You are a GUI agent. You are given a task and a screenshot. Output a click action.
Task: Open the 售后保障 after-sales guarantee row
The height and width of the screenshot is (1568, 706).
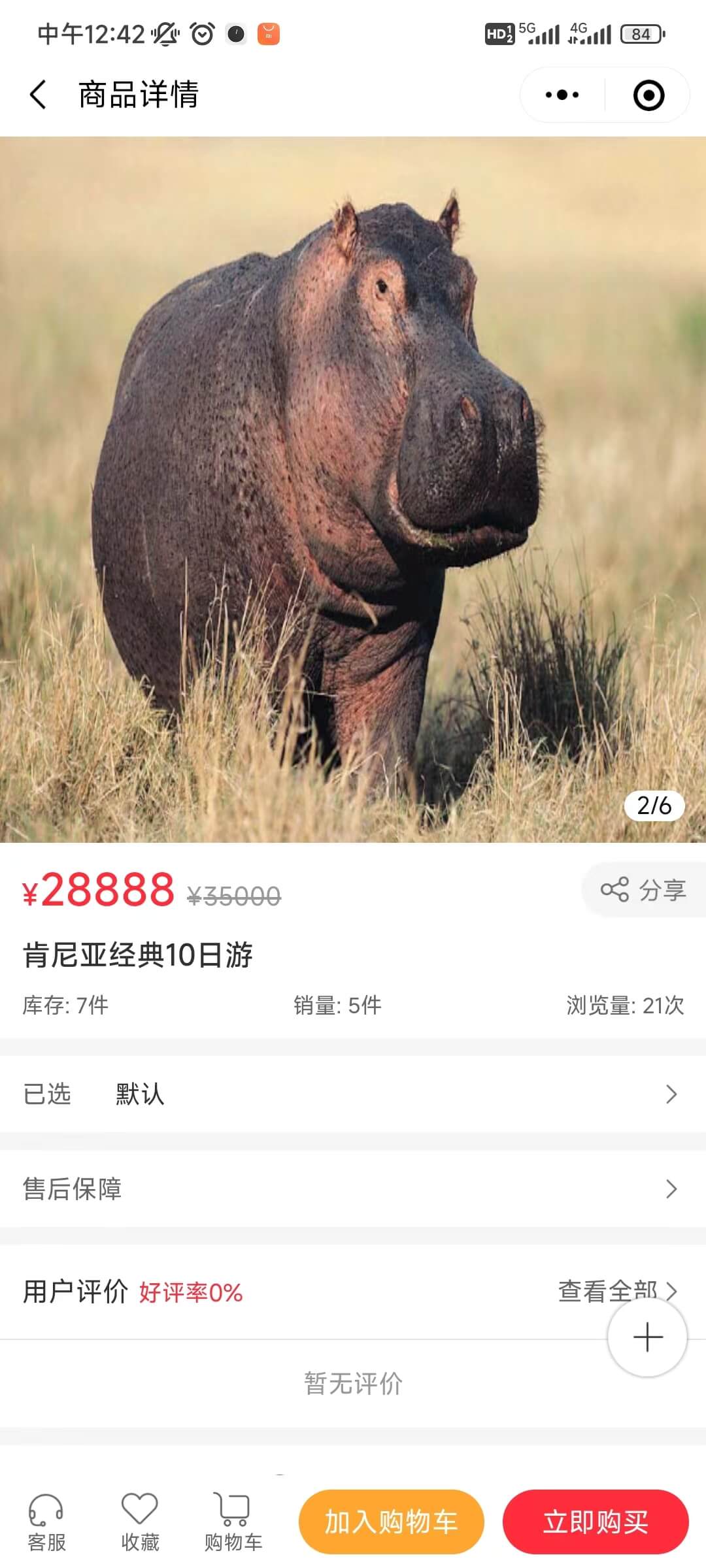coord(353,1188)
